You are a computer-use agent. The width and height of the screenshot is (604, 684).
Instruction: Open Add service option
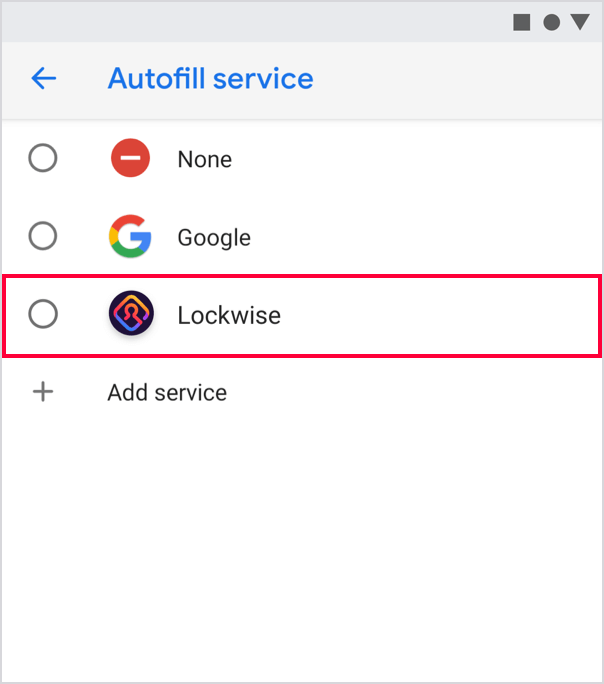coord(166,392)
